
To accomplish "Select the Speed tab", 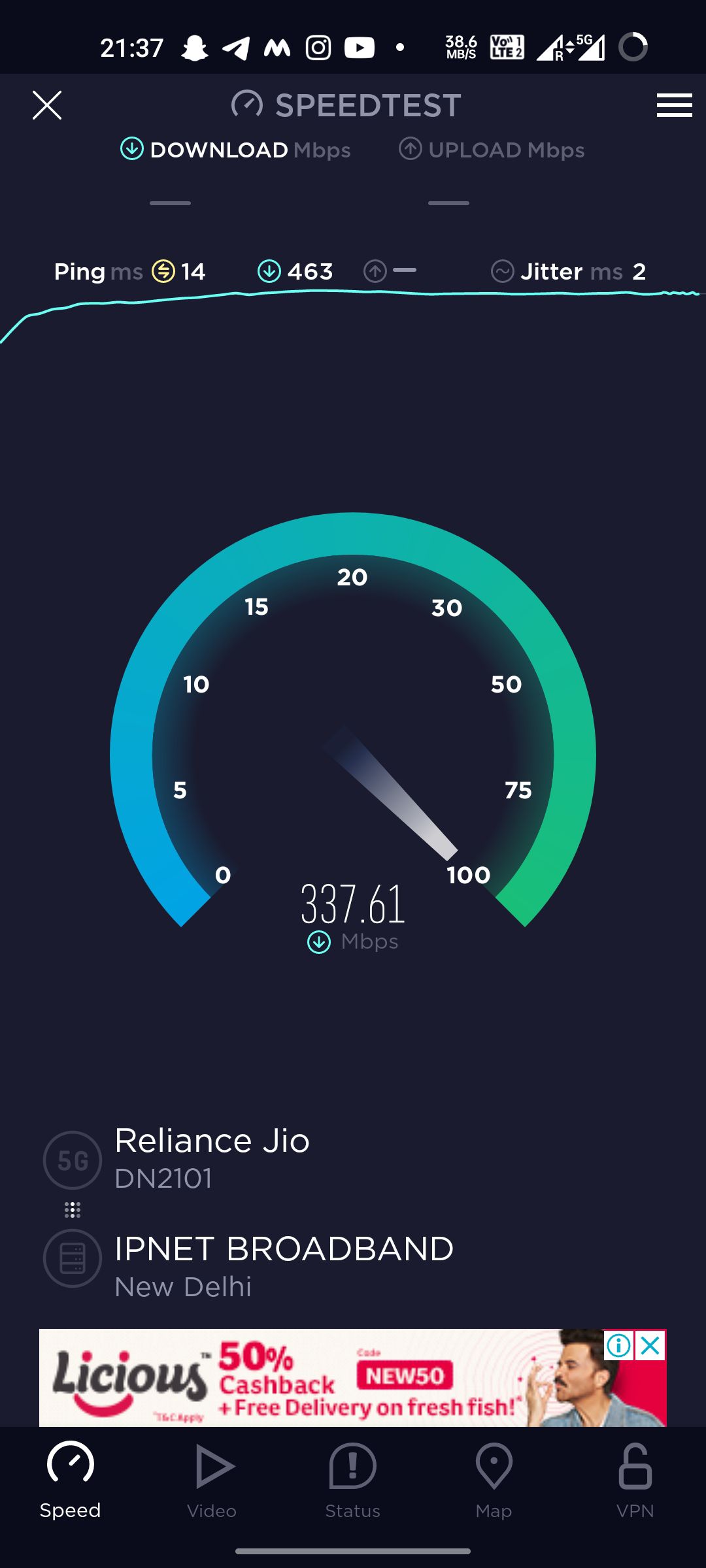I will coord(71,1481).
